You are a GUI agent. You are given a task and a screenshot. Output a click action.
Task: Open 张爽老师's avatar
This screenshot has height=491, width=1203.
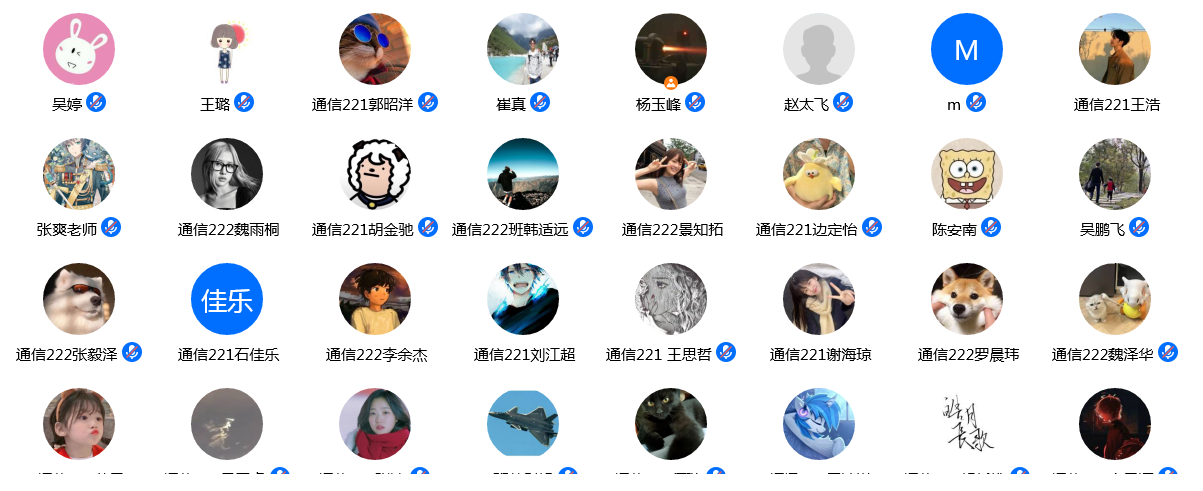click(79, 174)
